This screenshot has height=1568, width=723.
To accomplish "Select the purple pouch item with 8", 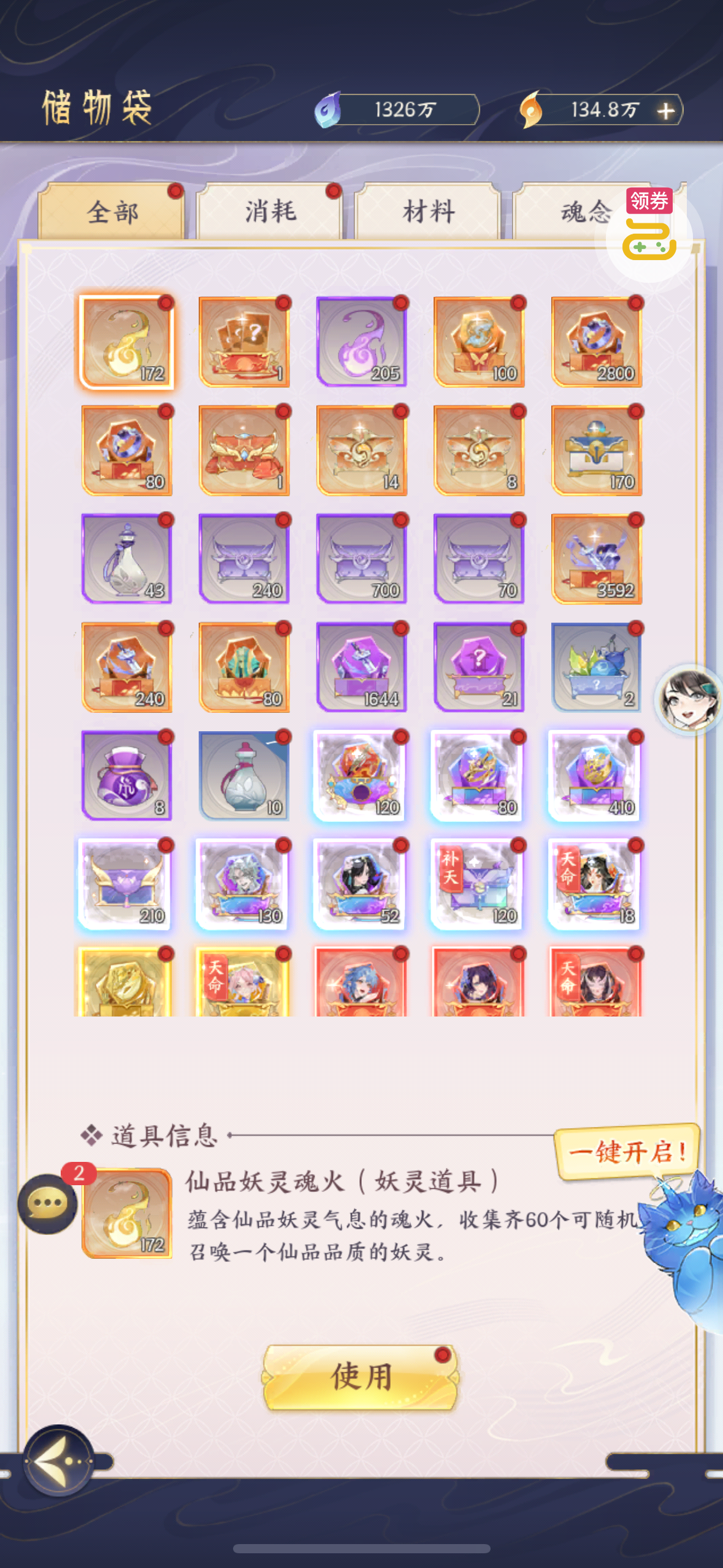I will (127, 775).
